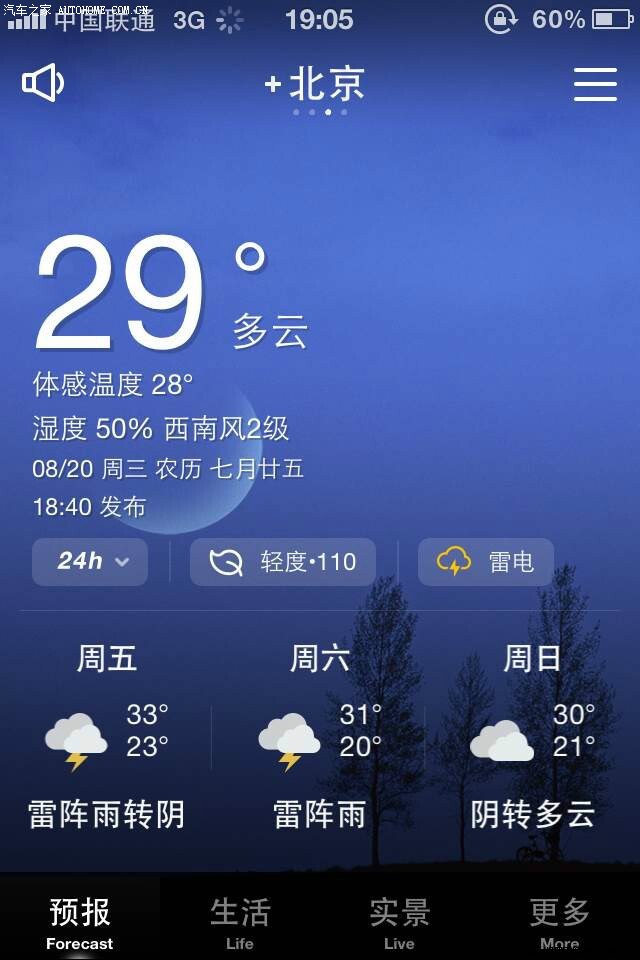Screen dimensions: 640x960
Task: Switch to the 更多 More tab
Action: (559, 922)
